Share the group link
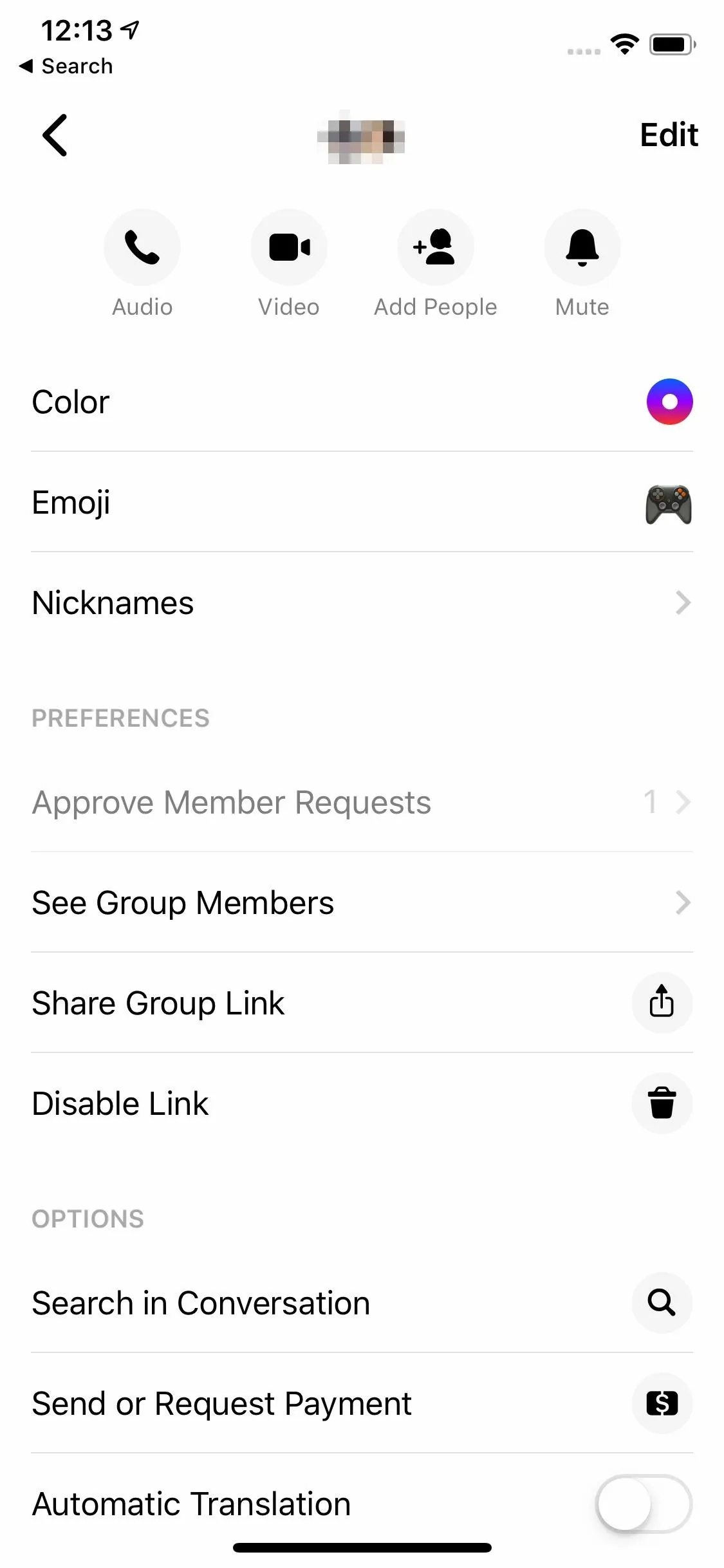This screenshot has width=724, height=1568. (362, 1003)
